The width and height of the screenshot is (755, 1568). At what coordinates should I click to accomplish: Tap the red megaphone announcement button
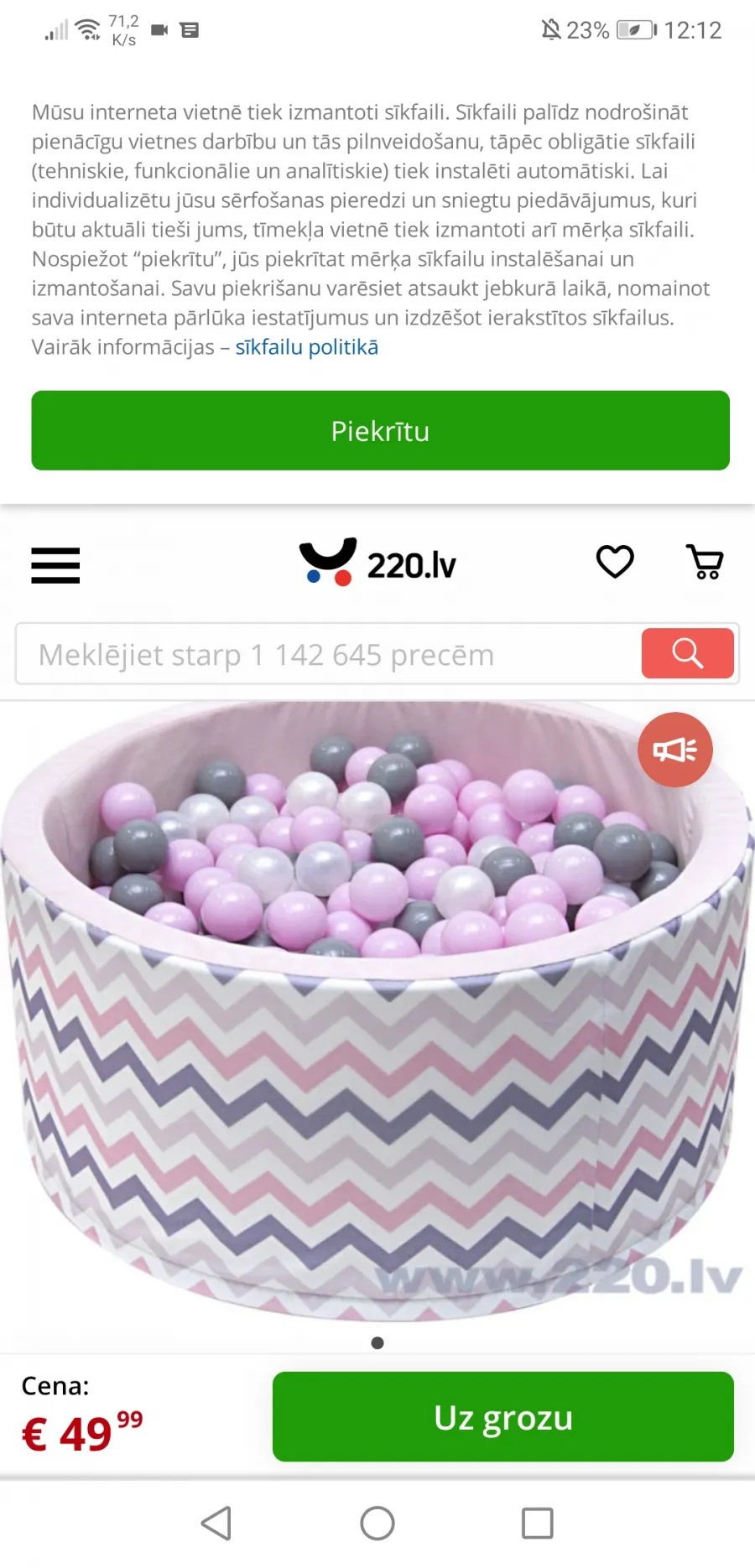click(x=675, y=750)
